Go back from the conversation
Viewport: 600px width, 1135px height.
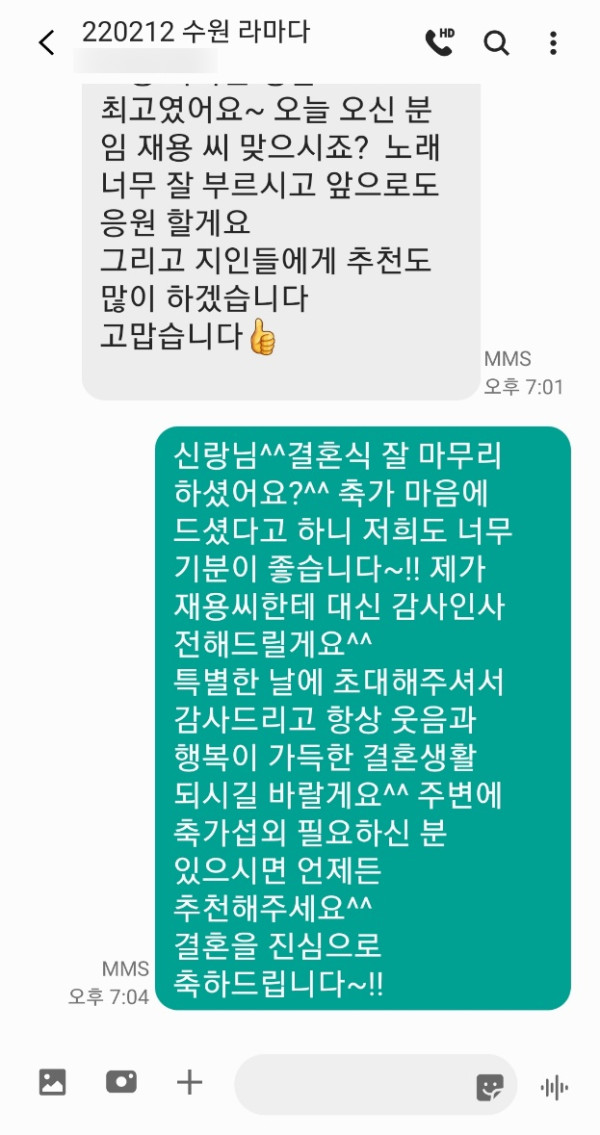[x=46, y=43]
